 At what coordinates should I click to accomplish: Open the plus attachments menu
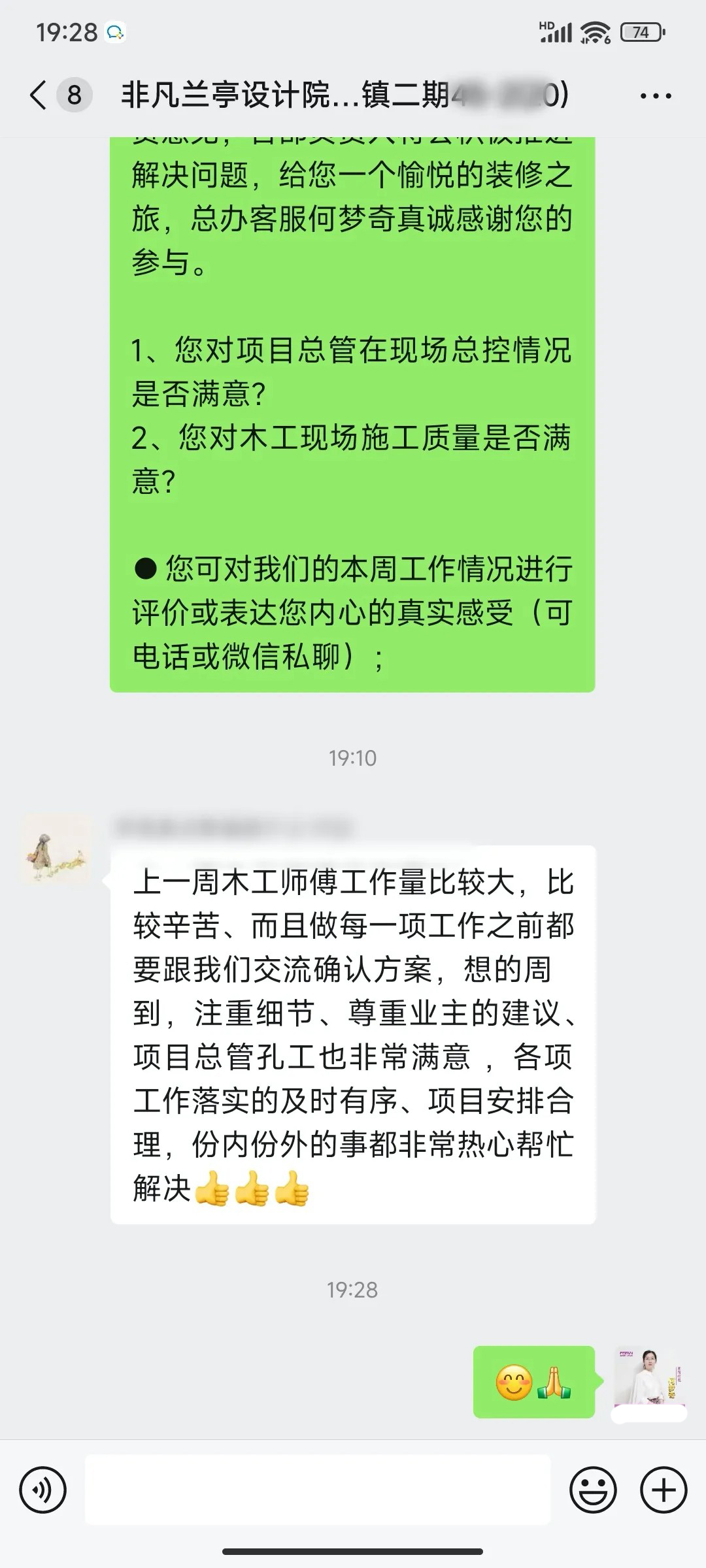point(663,1490)
